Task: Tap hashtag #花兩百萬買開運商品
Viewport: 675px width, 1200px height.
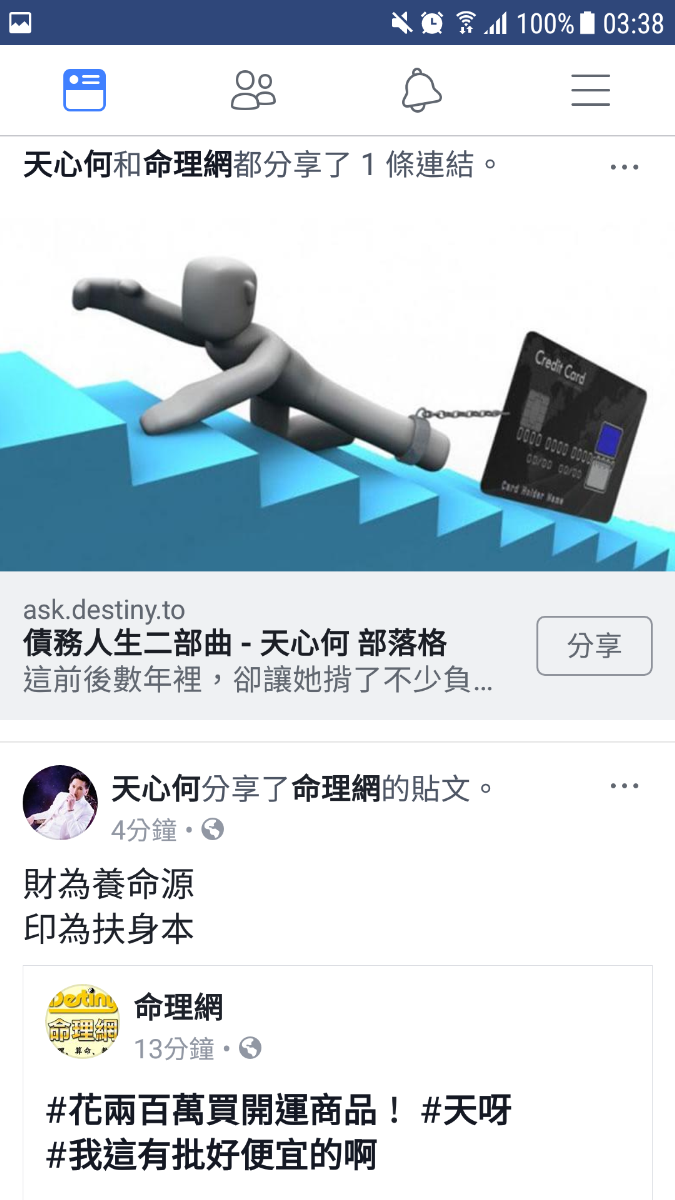Action: coord(226,1110)
